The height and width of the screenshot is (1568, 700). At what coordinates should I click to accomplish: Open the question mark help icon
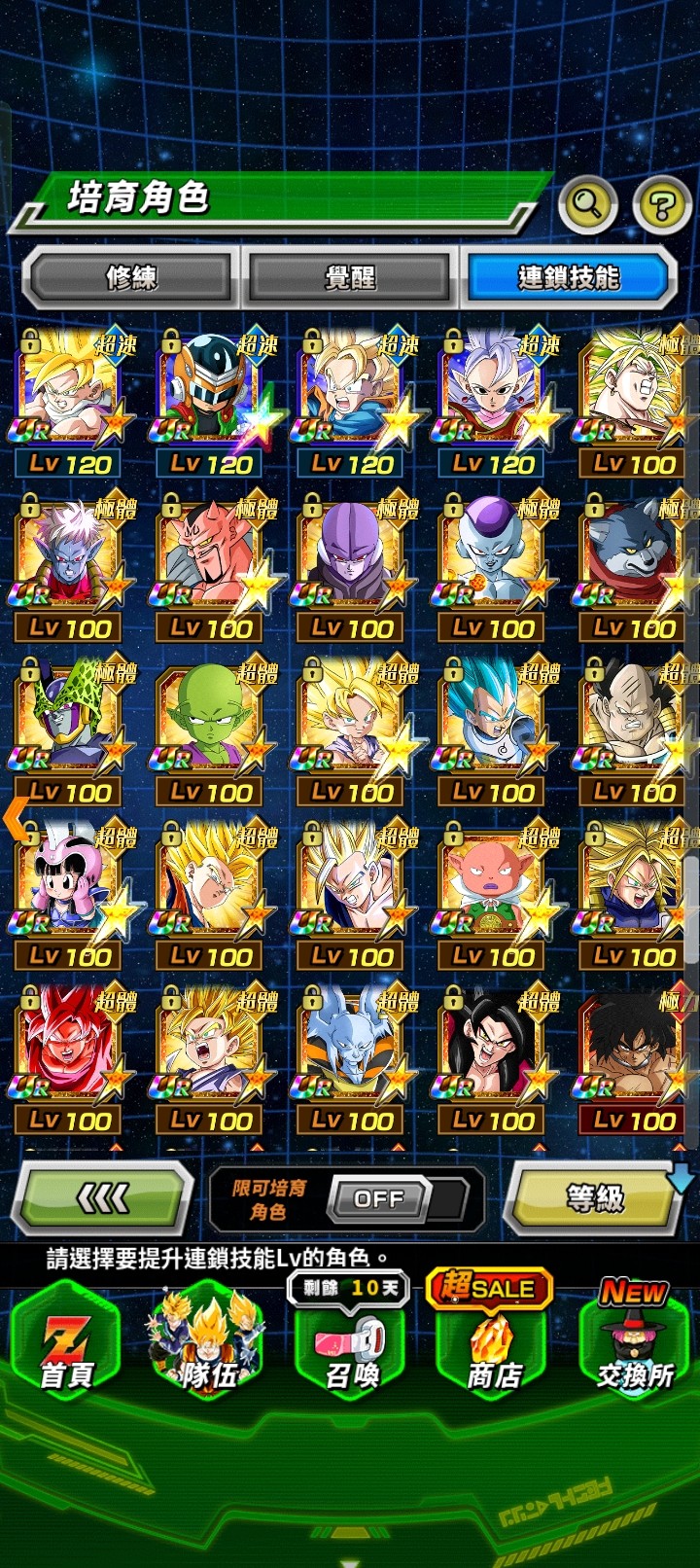coord(662,205)
